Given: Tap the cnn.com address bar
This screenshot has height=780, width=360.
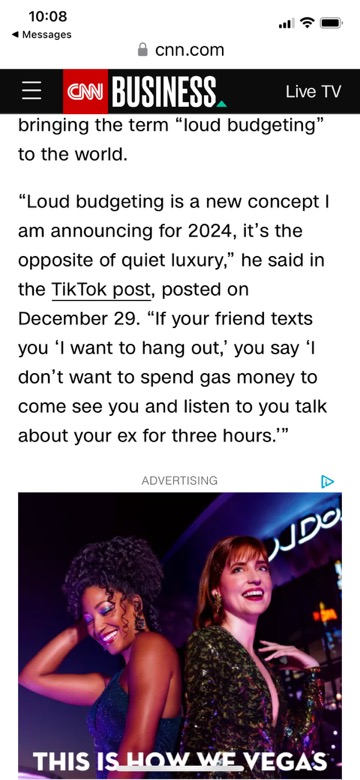Looking at the screenshot, I should (180, 50).
